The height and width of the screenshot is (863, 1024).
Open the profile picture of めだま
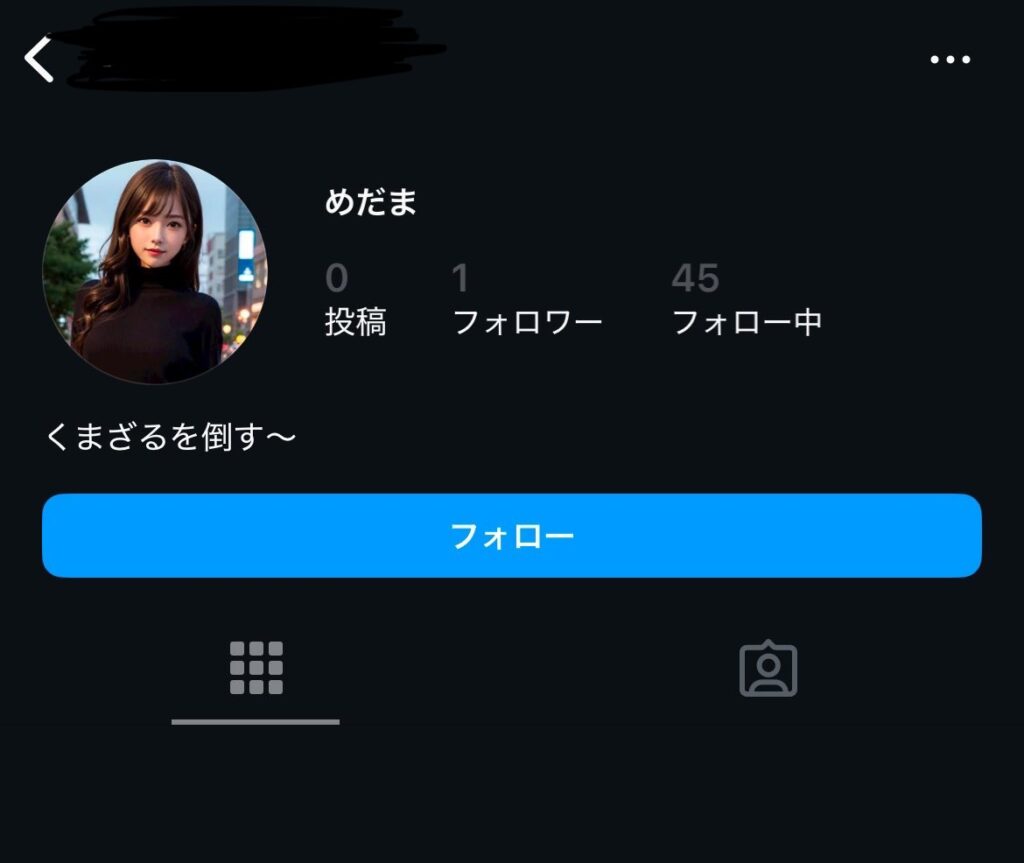click(155, 272)
